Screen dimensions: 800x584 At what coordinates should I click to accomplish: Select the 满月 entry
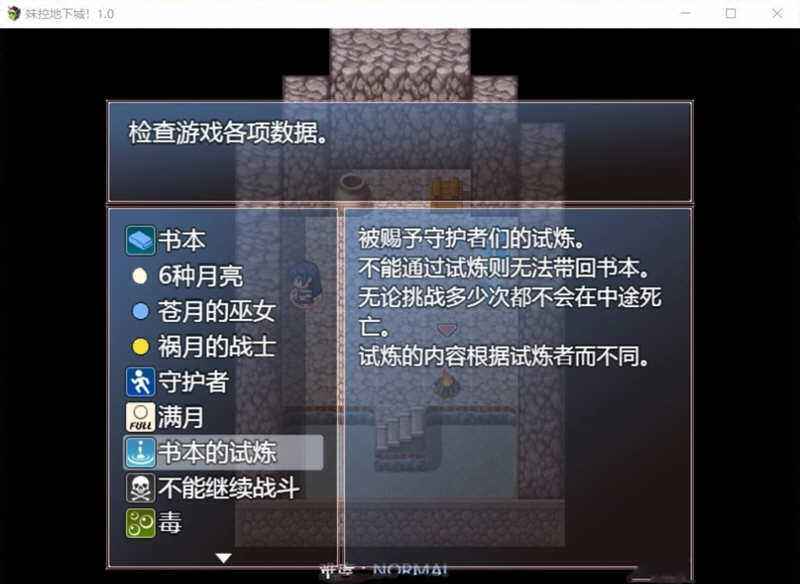click(x=180, y=417)
